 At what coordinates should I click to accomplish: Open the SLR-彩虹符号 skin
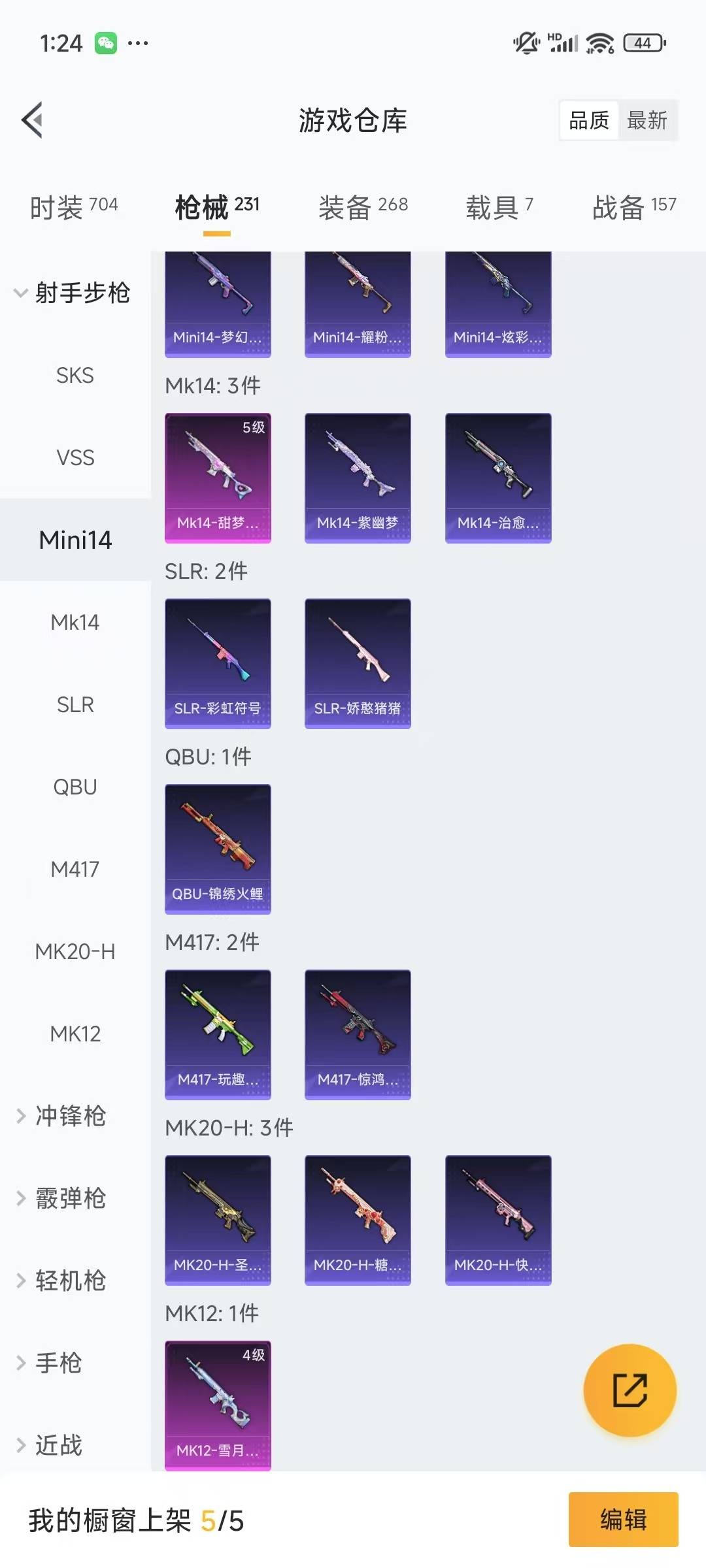pyautogui.click(x=218, y=663)
